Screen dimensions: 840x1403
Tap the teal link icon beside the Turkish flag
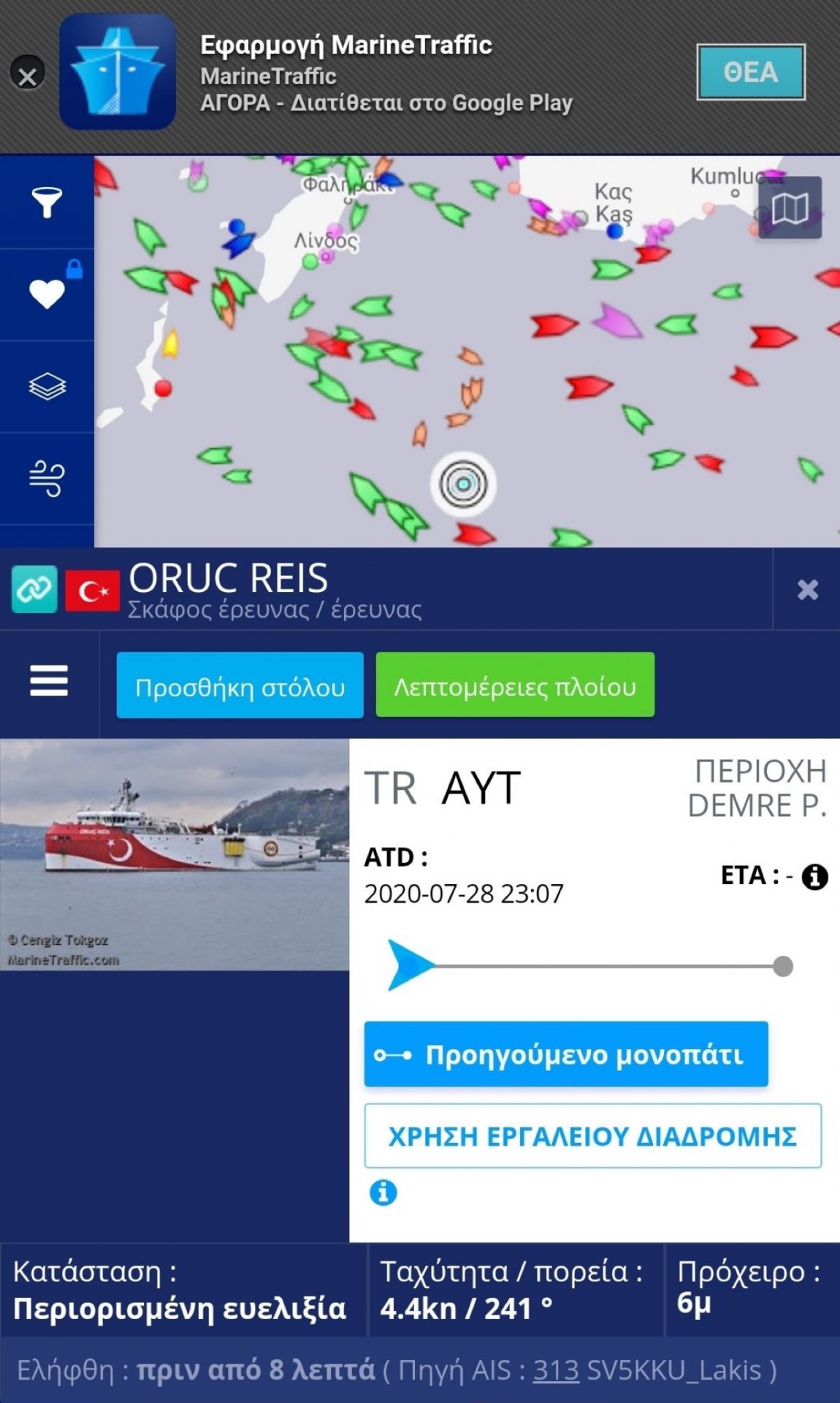coord(34,589)
